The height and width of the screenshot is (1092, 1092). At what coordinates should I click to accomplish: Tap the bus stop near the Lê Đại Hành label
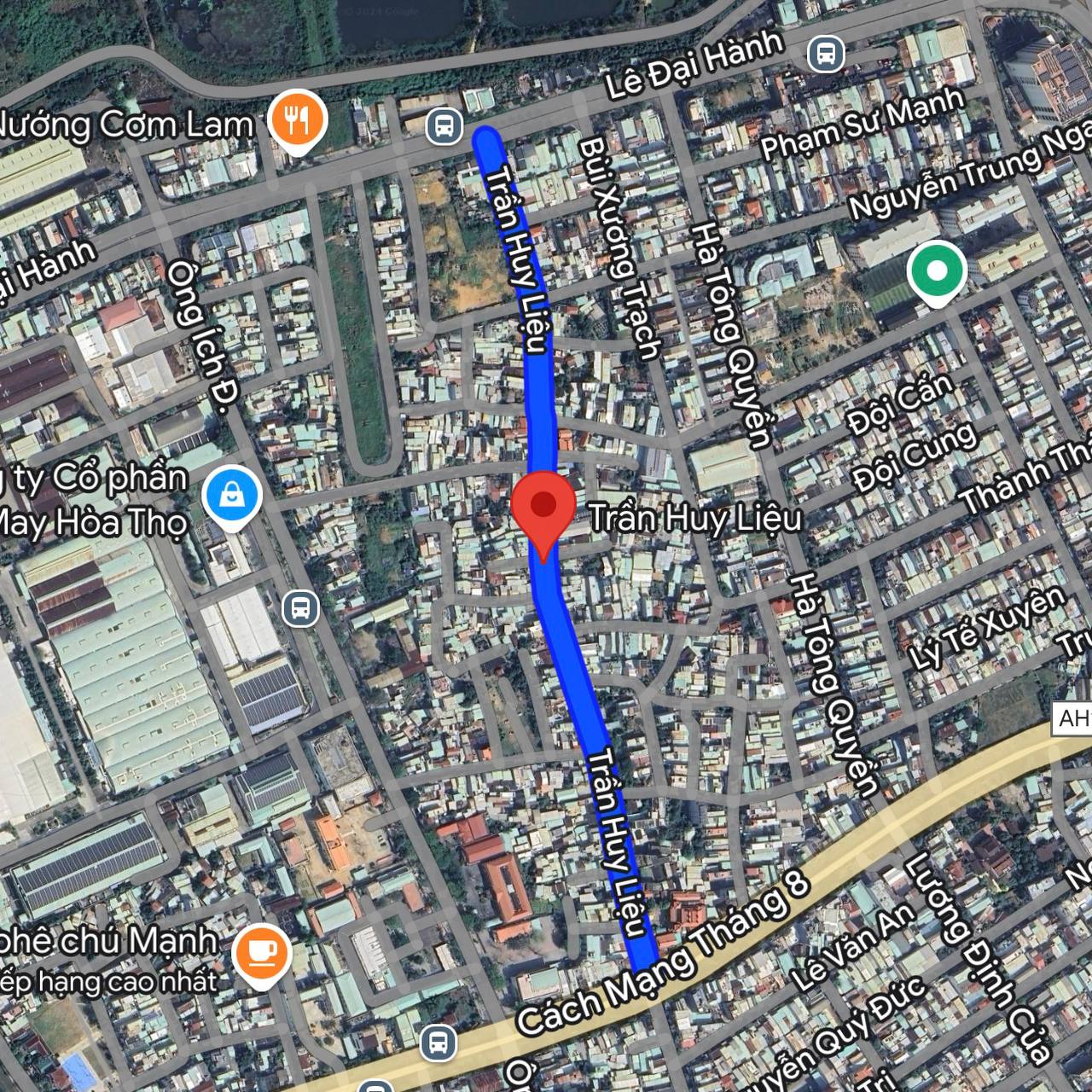click(825, 55)
